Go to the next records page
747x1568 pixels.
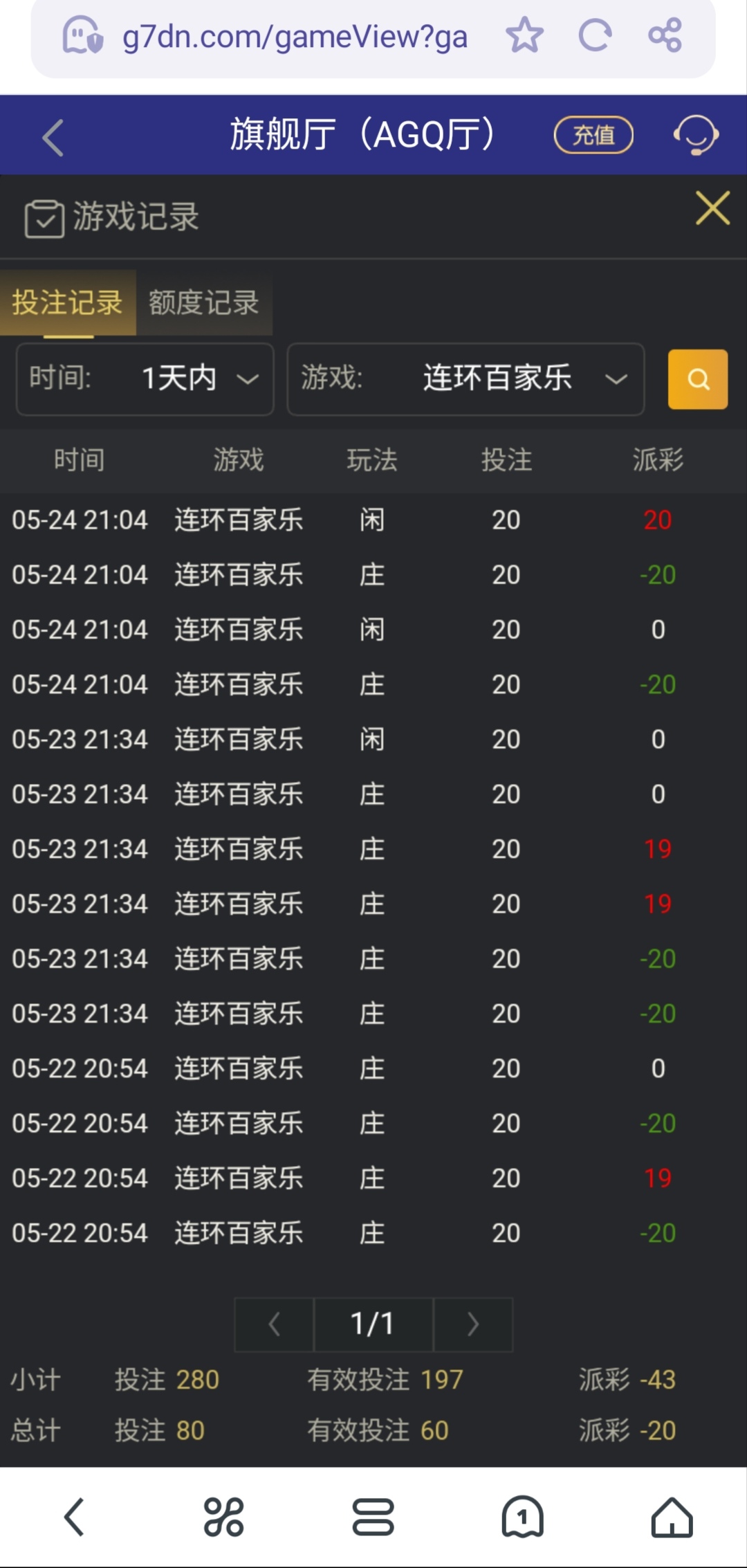point(473,1324)
